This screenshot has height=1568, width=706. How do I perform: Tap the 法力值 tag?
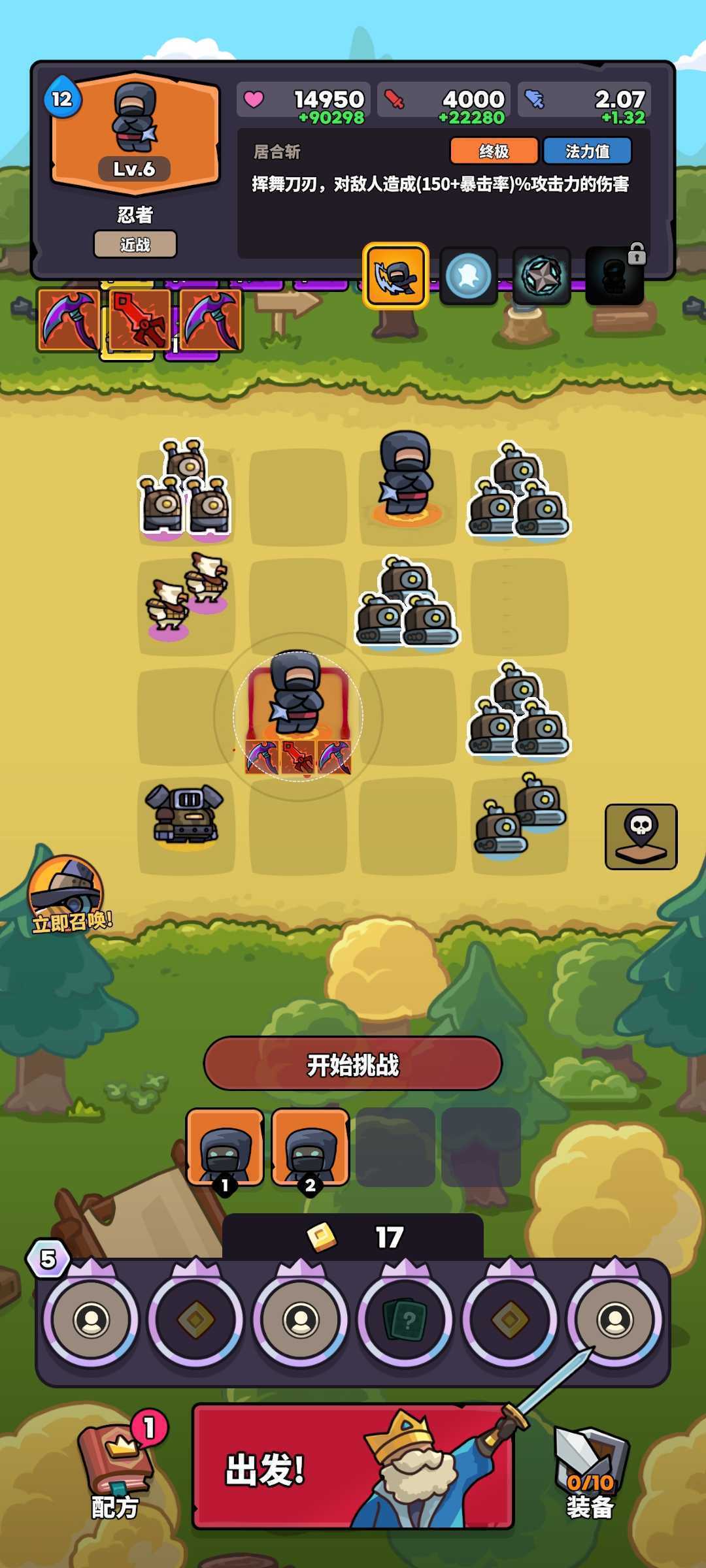pos(587,152)
